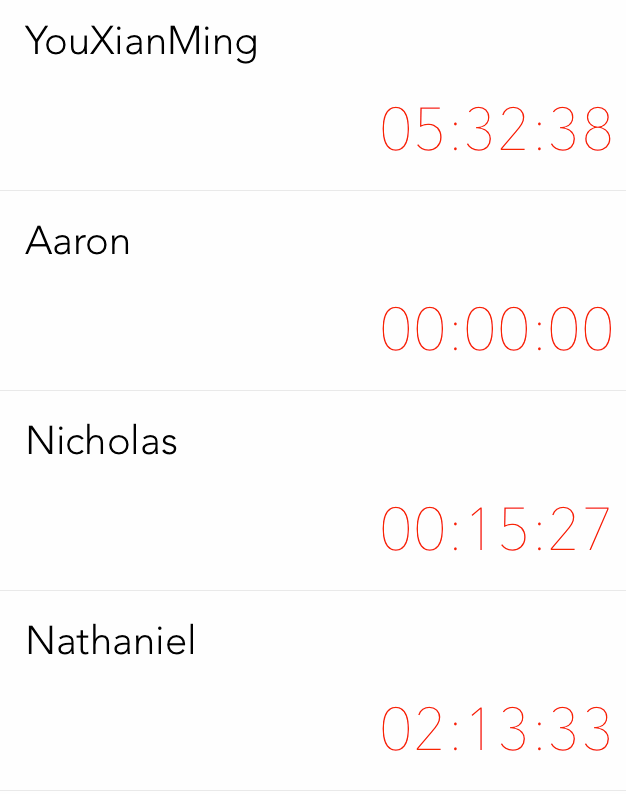Image resolution: width=626 pixels, height=794 pixels.
Task: Tap Nicholas's countdown row
Action: click(313, 490)
